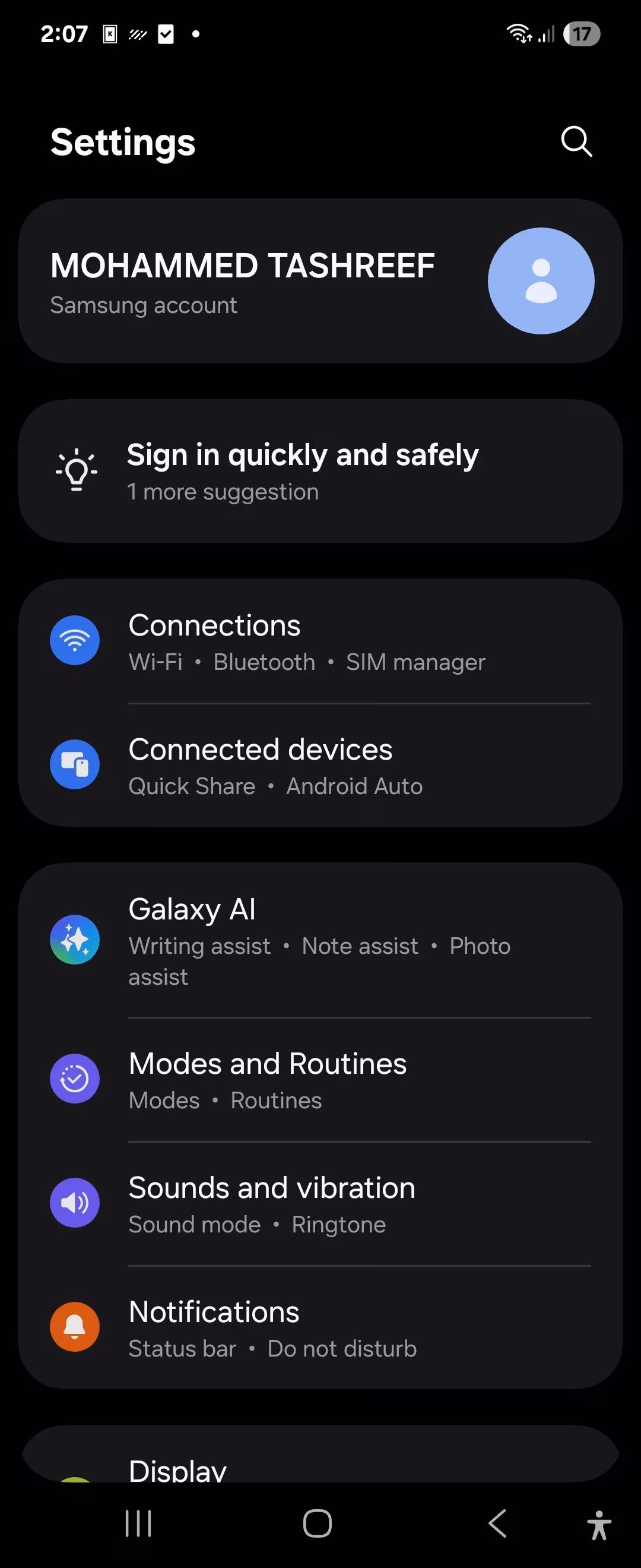Screen dimensions: 641x1568
Task: Select the blue Wi-Fi Connections icon
Action: (x=74, y=640)
